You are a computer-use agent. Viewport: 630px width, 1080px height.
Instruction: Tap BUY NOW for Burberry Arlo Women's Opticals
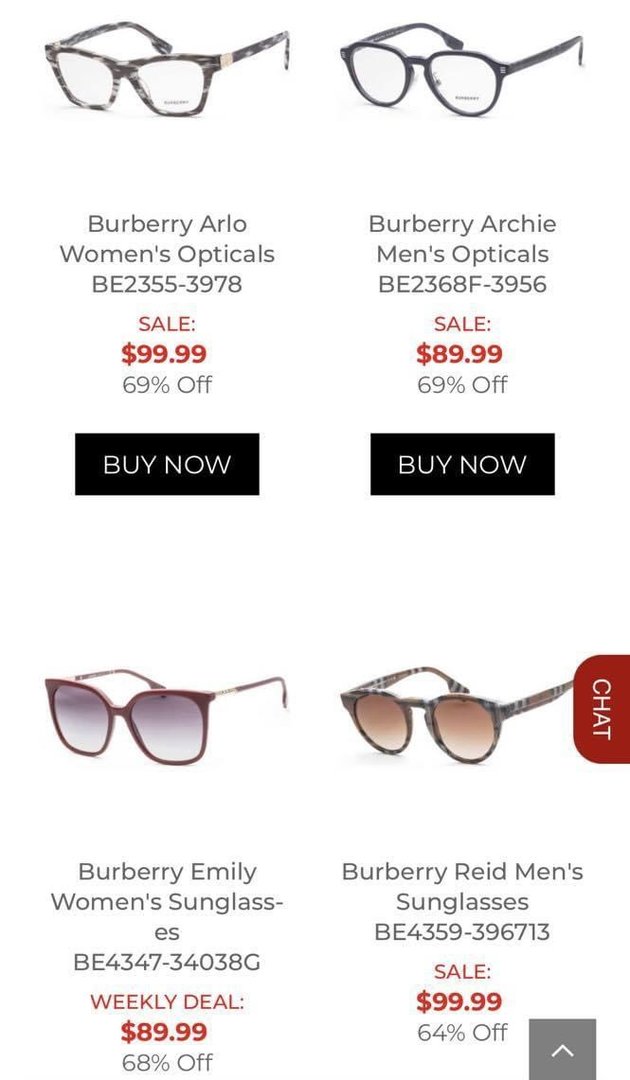[x=167, y=464]
